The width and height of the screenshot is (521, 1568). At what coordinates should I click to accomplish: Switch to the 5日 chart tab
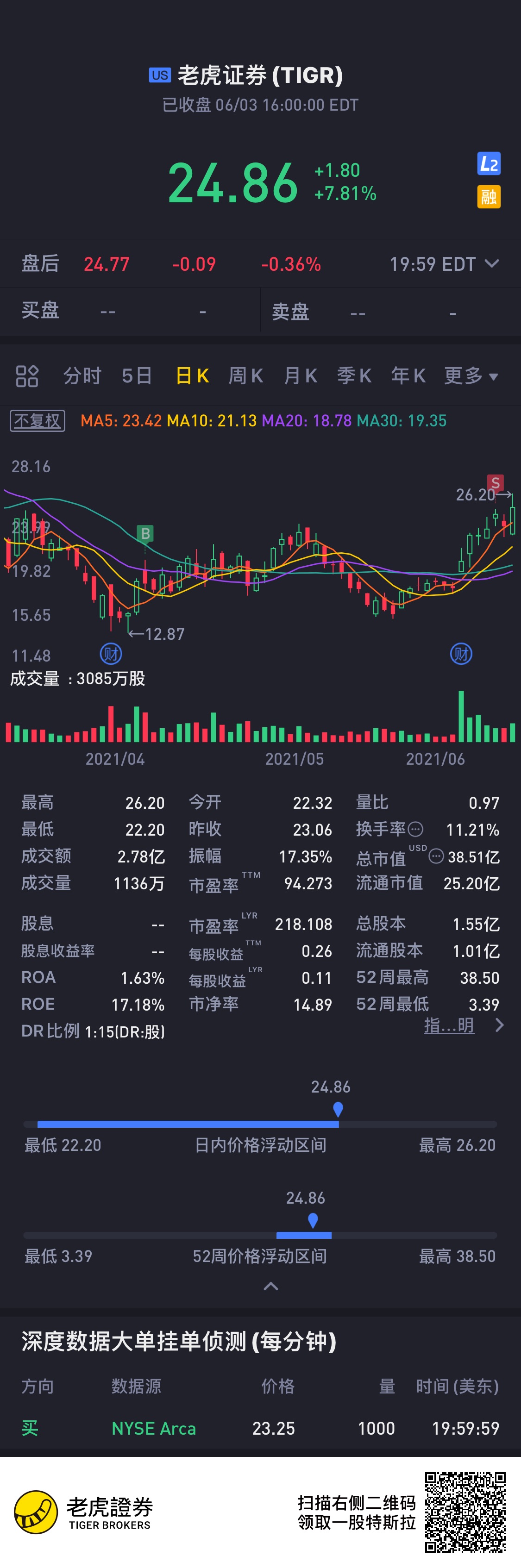click(x=136, y=375)
